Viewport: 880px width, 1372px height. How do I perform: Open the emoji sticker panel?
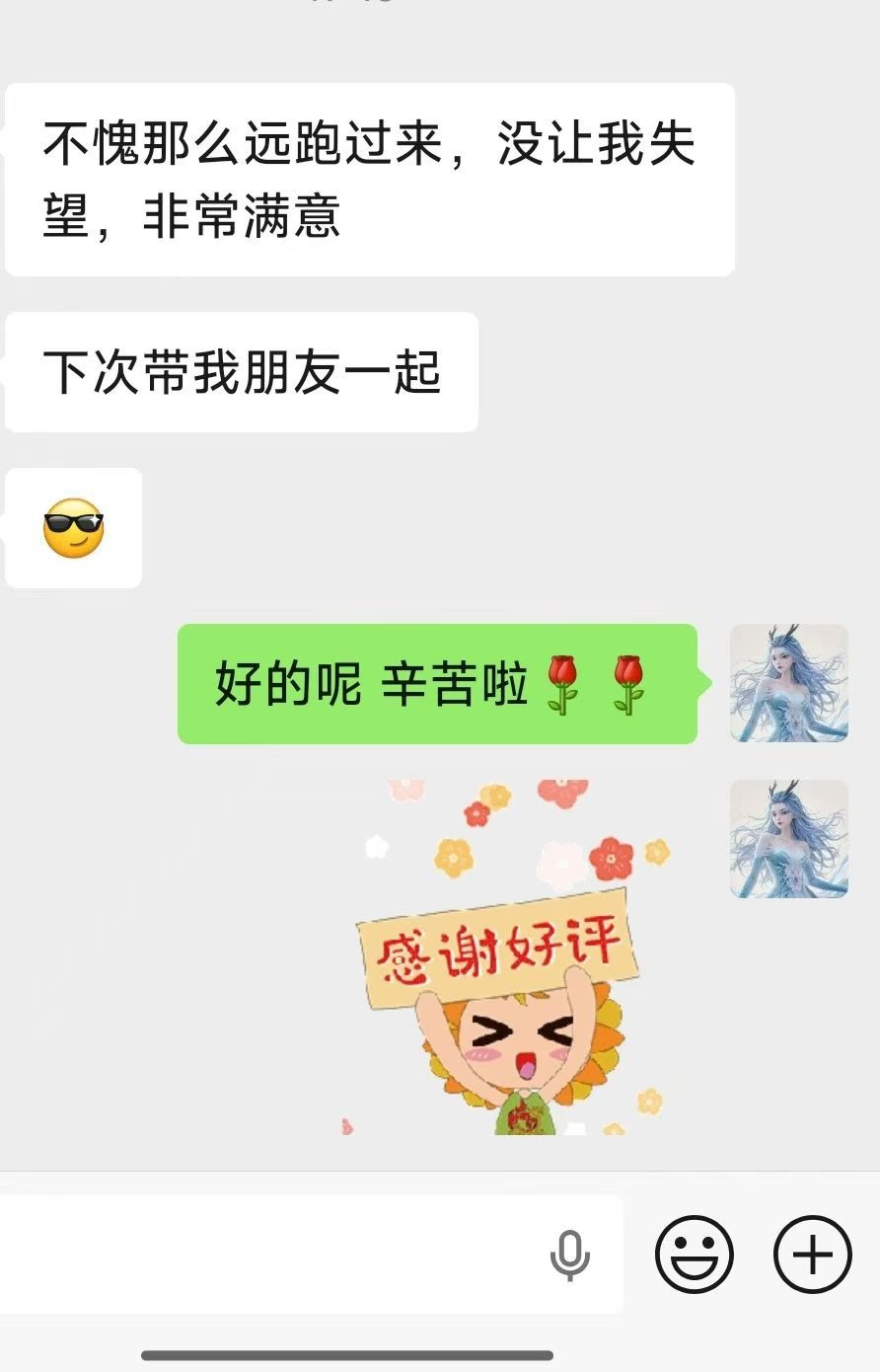(x=694, y=1255)
